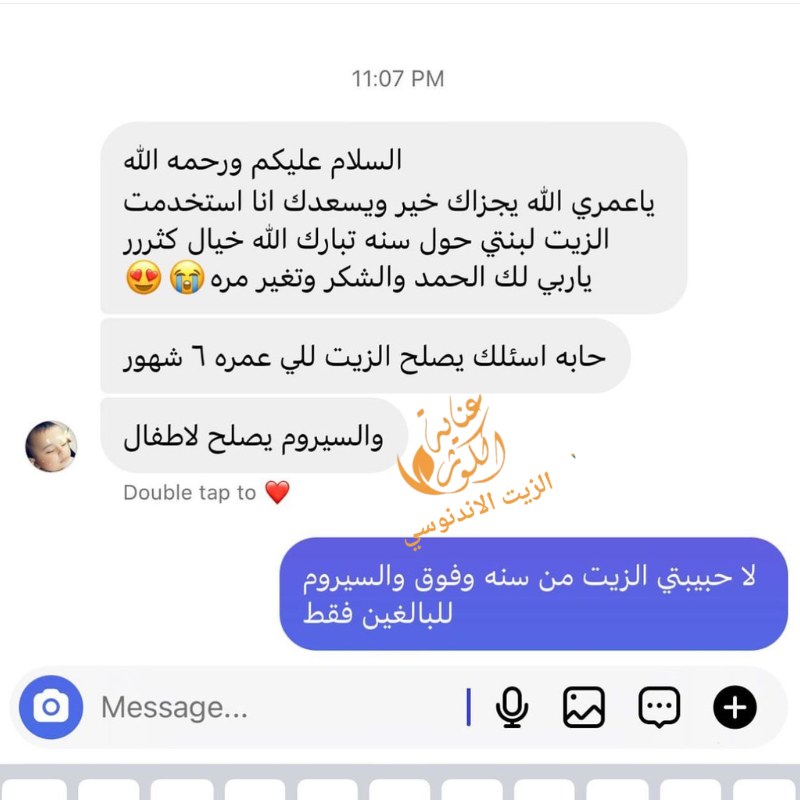Tap the plus icon for more options
Viewport: 800px width, 800px height.
pyautogui.click(x=735, y=708)
